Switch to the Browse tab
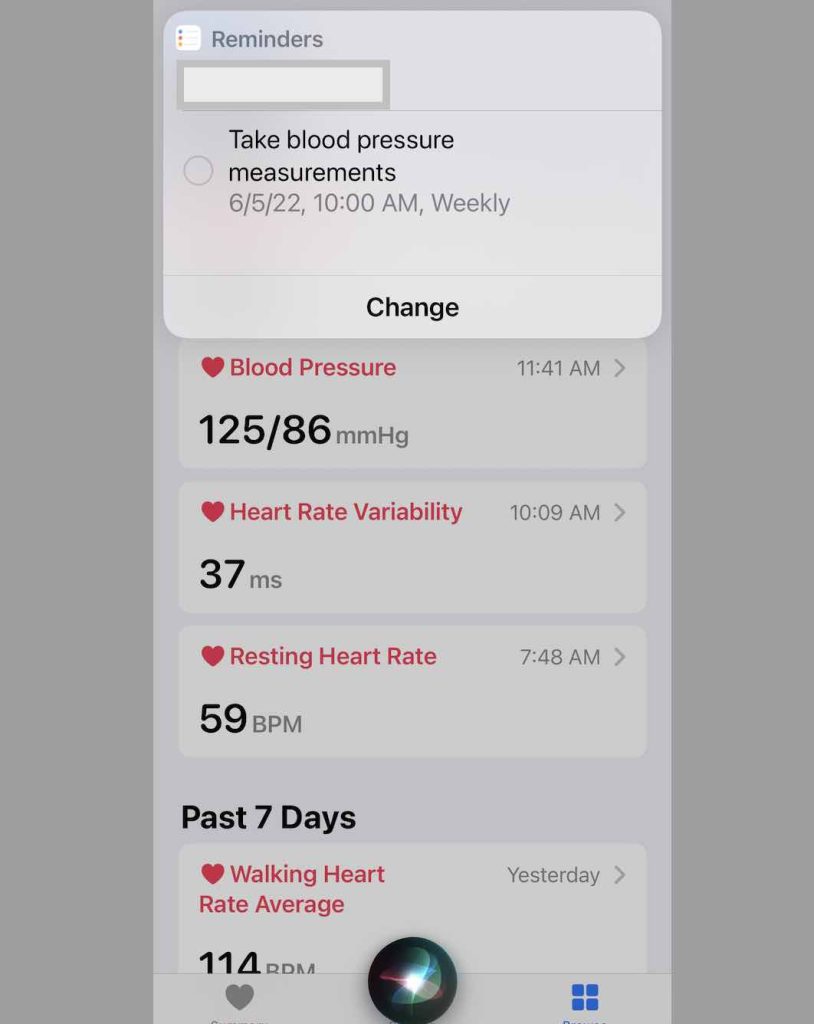 point(585,1001)
